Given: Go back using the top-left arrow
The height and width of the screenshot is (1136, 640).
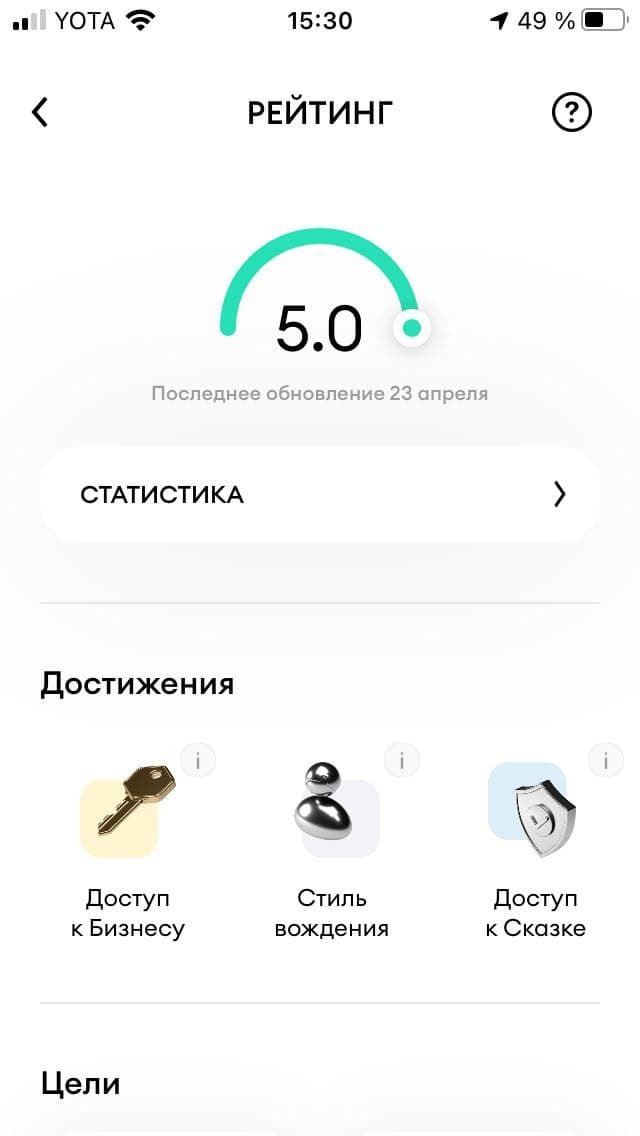Looking at the screenshot, I should tap(40, 112).
